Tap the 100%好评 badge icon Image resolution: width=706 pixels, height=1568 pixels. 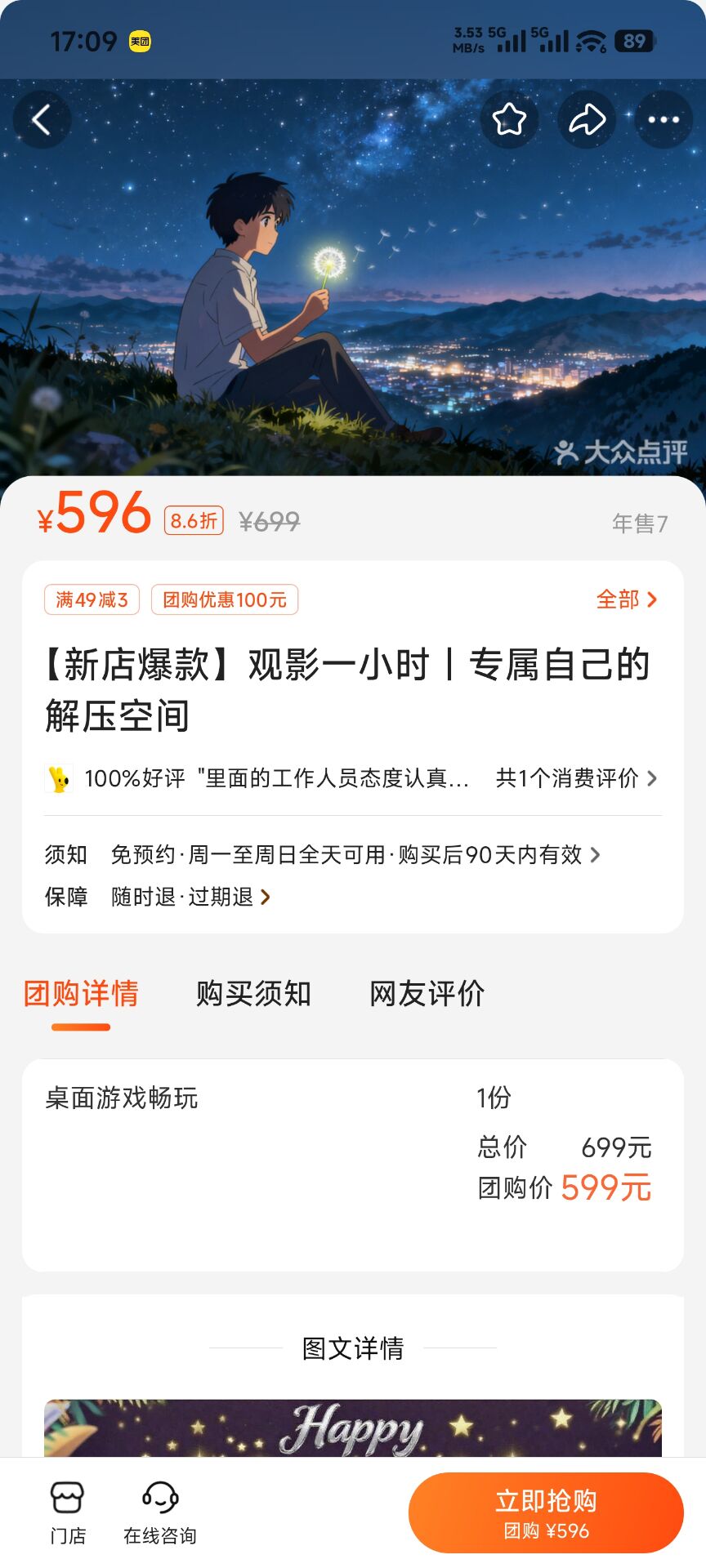point(57,778)
